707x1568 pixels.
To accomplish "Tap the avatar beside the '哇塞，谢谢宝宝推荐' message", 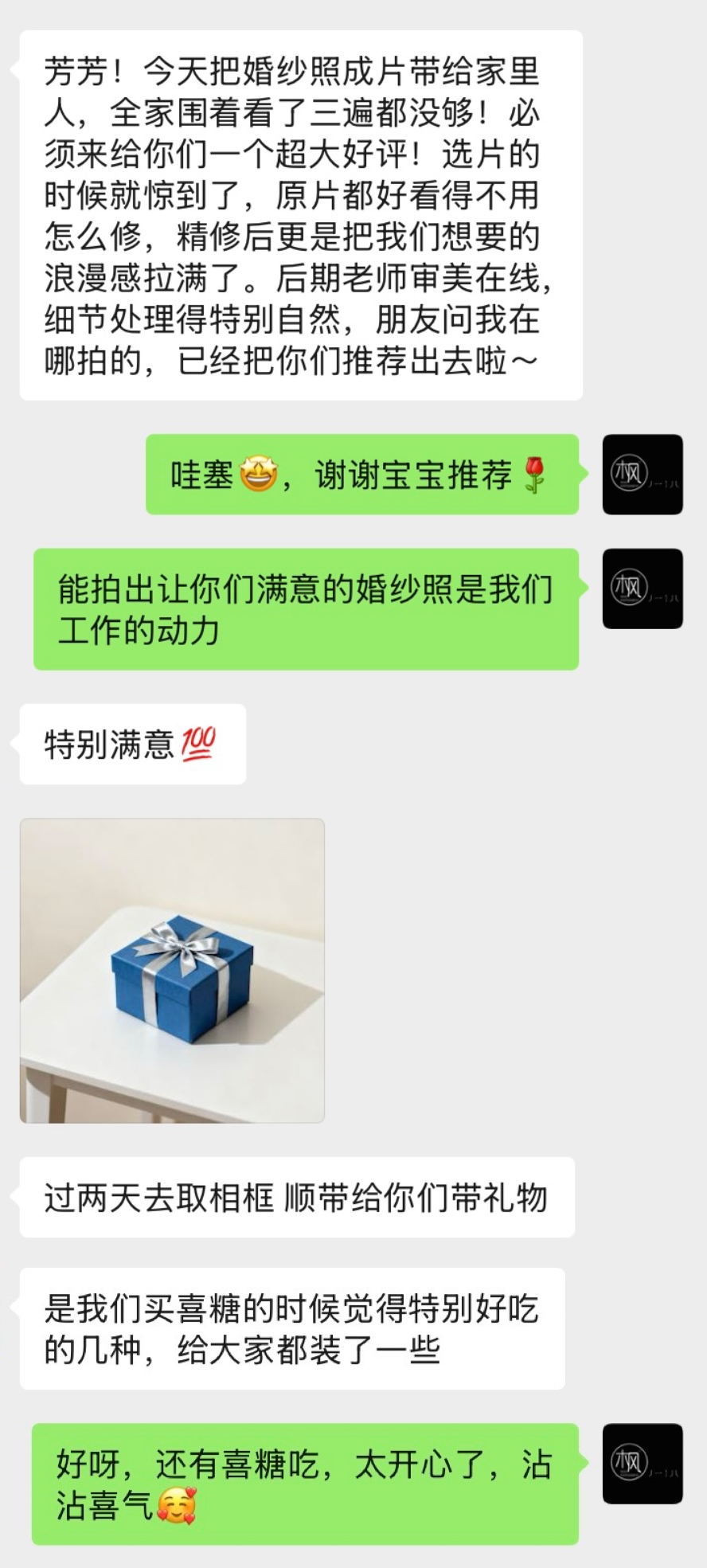I will pyautogui.click(x=642, y=474).
